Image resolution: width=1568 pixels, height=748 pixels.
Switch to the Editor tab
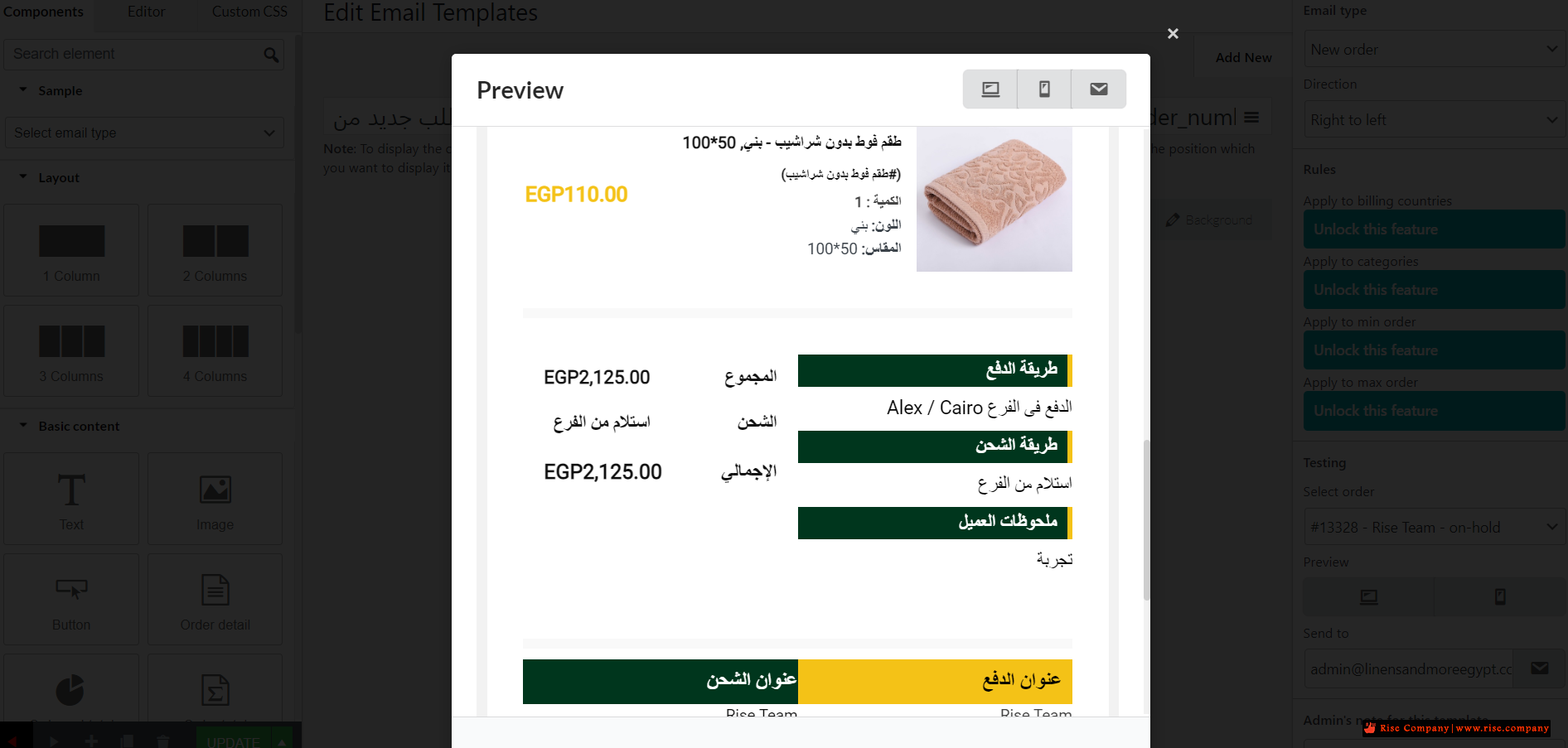(146, 12)
